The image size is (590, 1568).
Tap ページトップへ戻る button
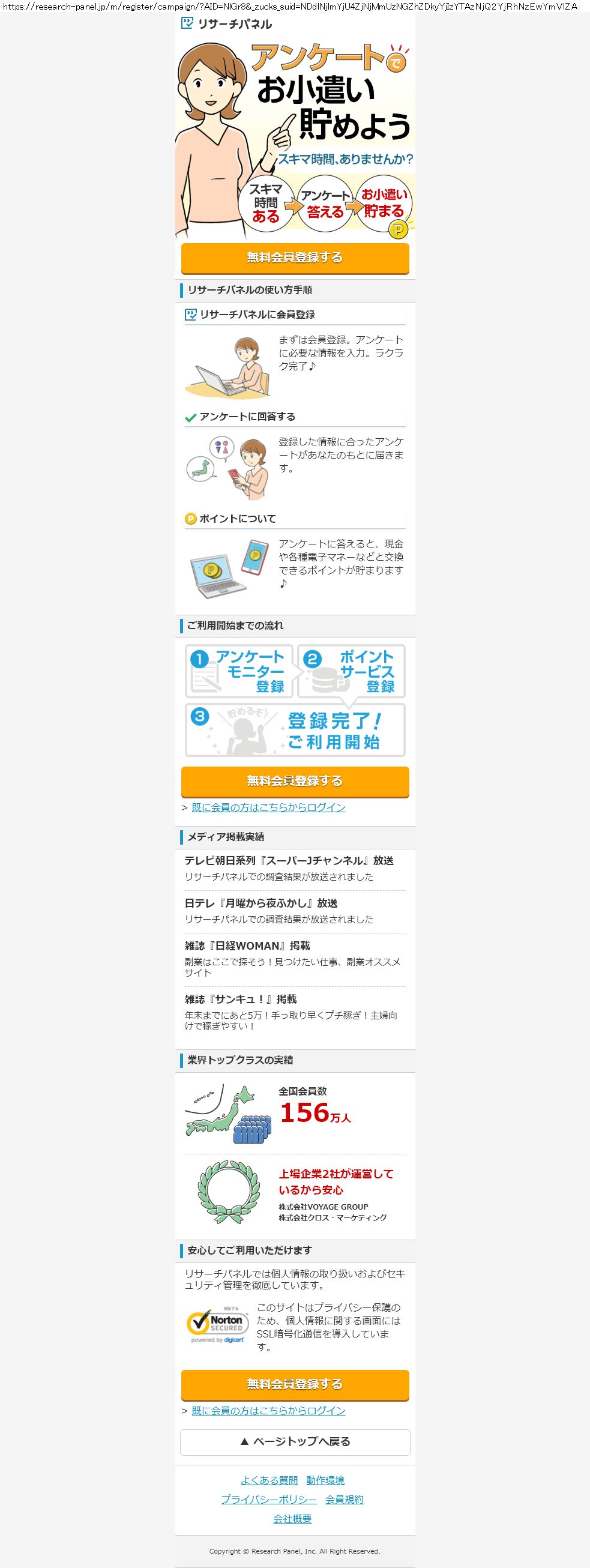tap(295, 1441)
